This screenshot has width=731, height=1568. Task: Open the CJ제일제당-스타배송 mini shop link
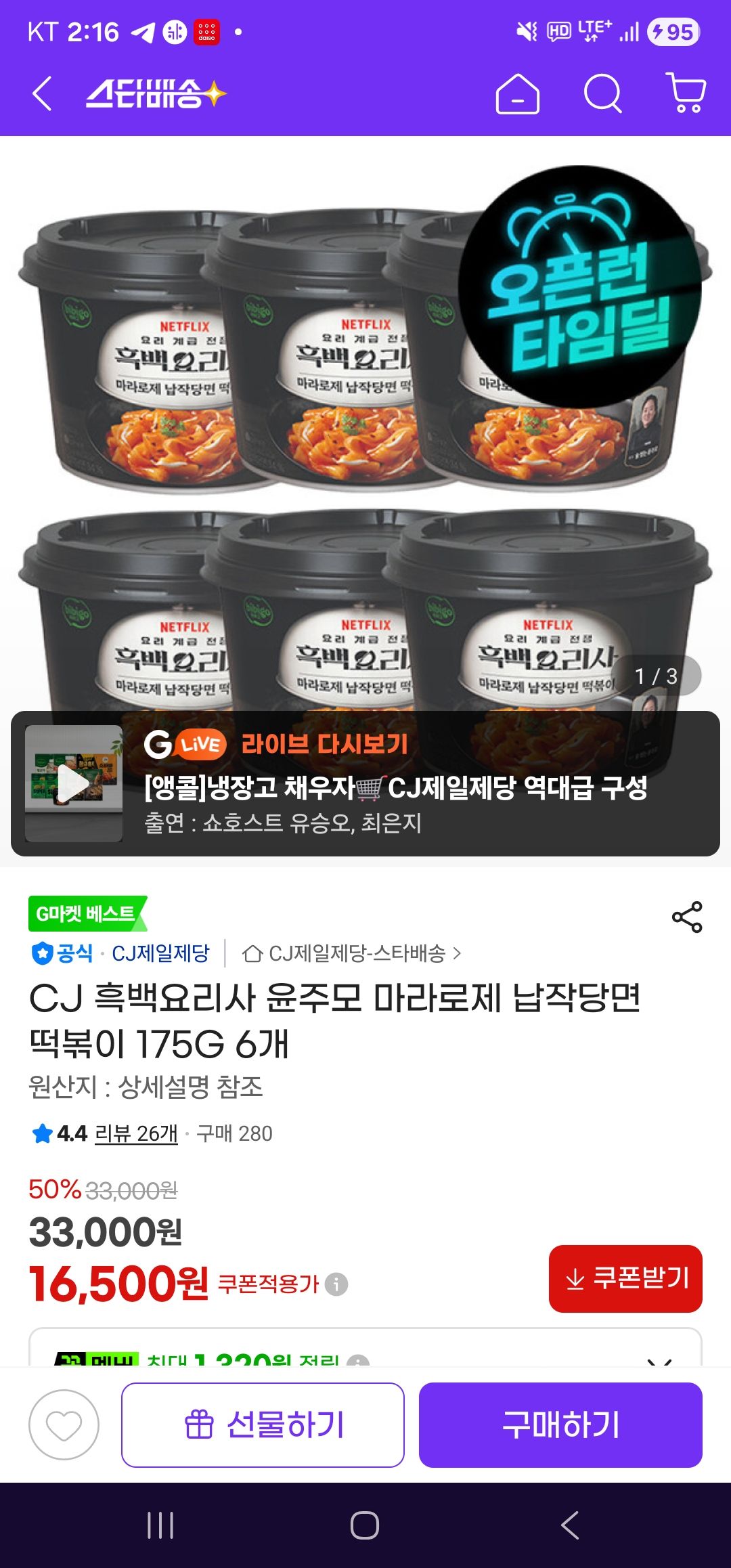pos(352,953)
